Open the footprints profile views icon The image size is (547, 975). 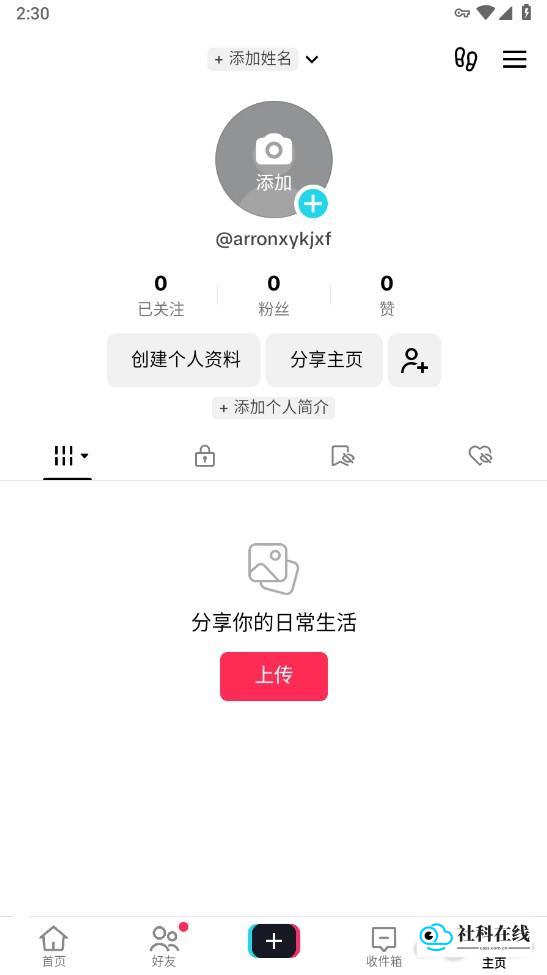(466, 59)
